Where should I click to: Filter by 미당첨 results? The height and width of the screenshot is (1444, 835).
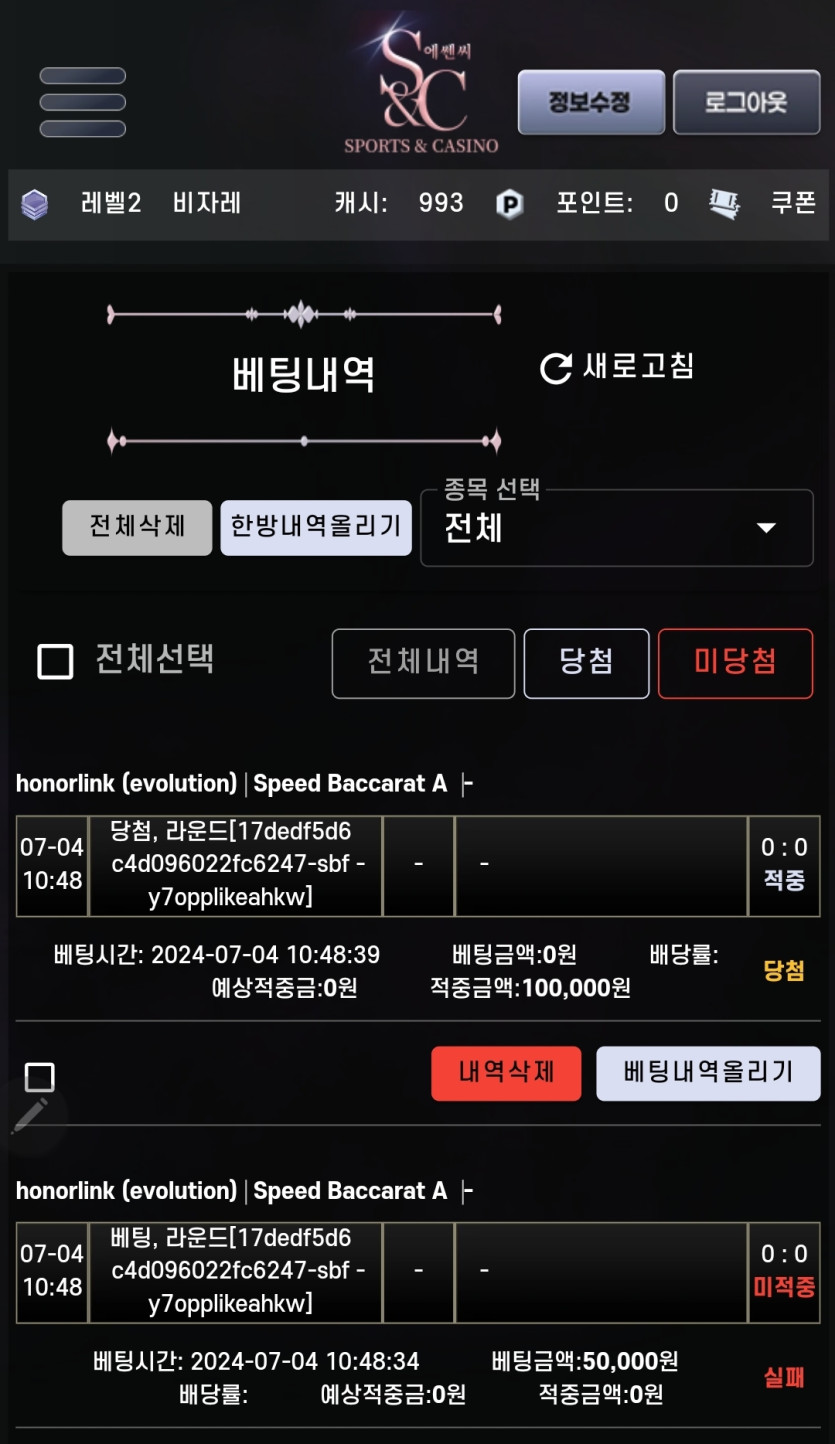pos(735,662)
